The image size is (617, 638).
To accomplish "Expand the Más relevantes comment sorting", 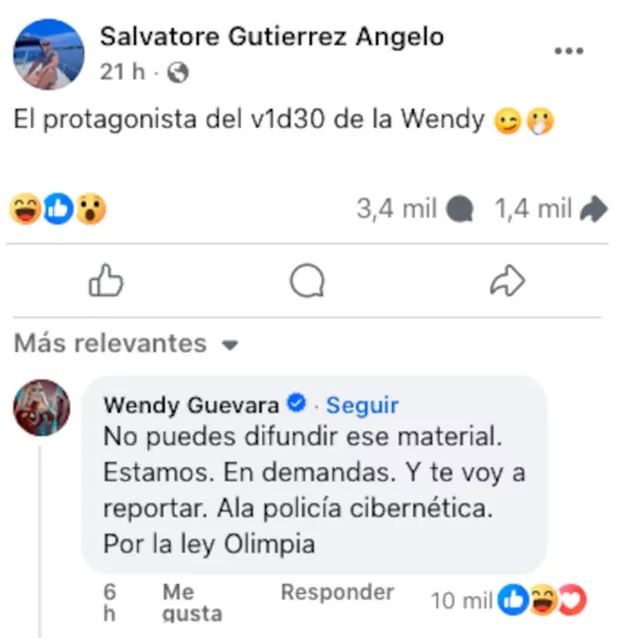I will pyautogui.click(x=126, y=344).
